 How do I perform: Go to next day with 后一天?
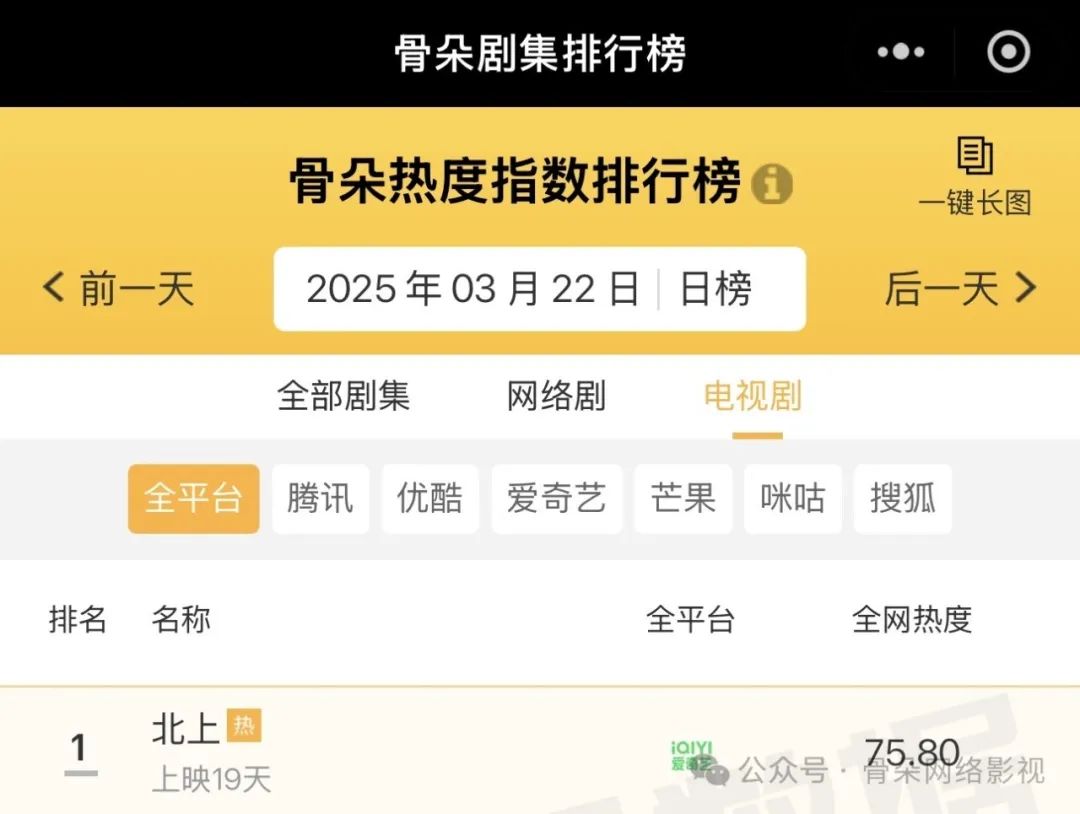[959, 289]
